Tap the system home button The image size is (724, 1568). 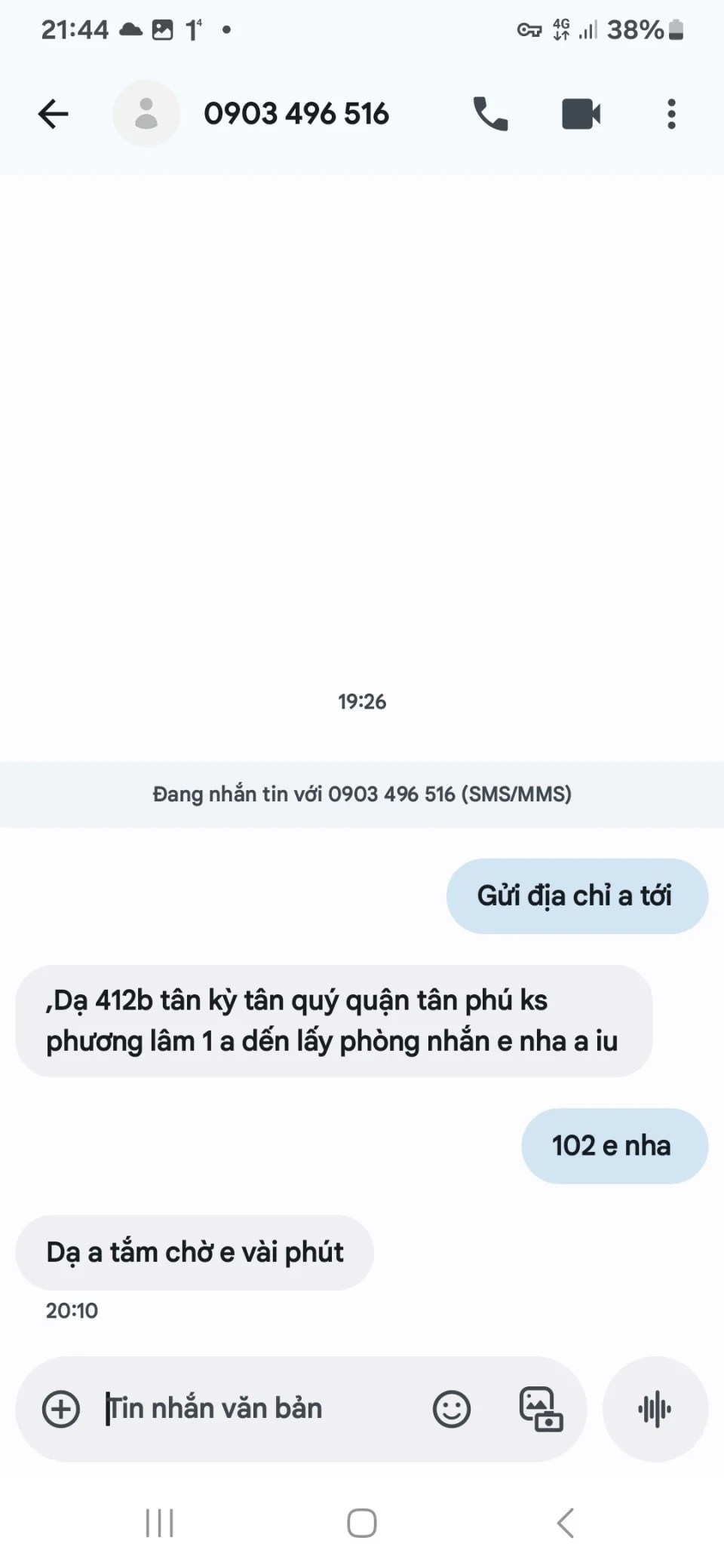(362, 1523)
